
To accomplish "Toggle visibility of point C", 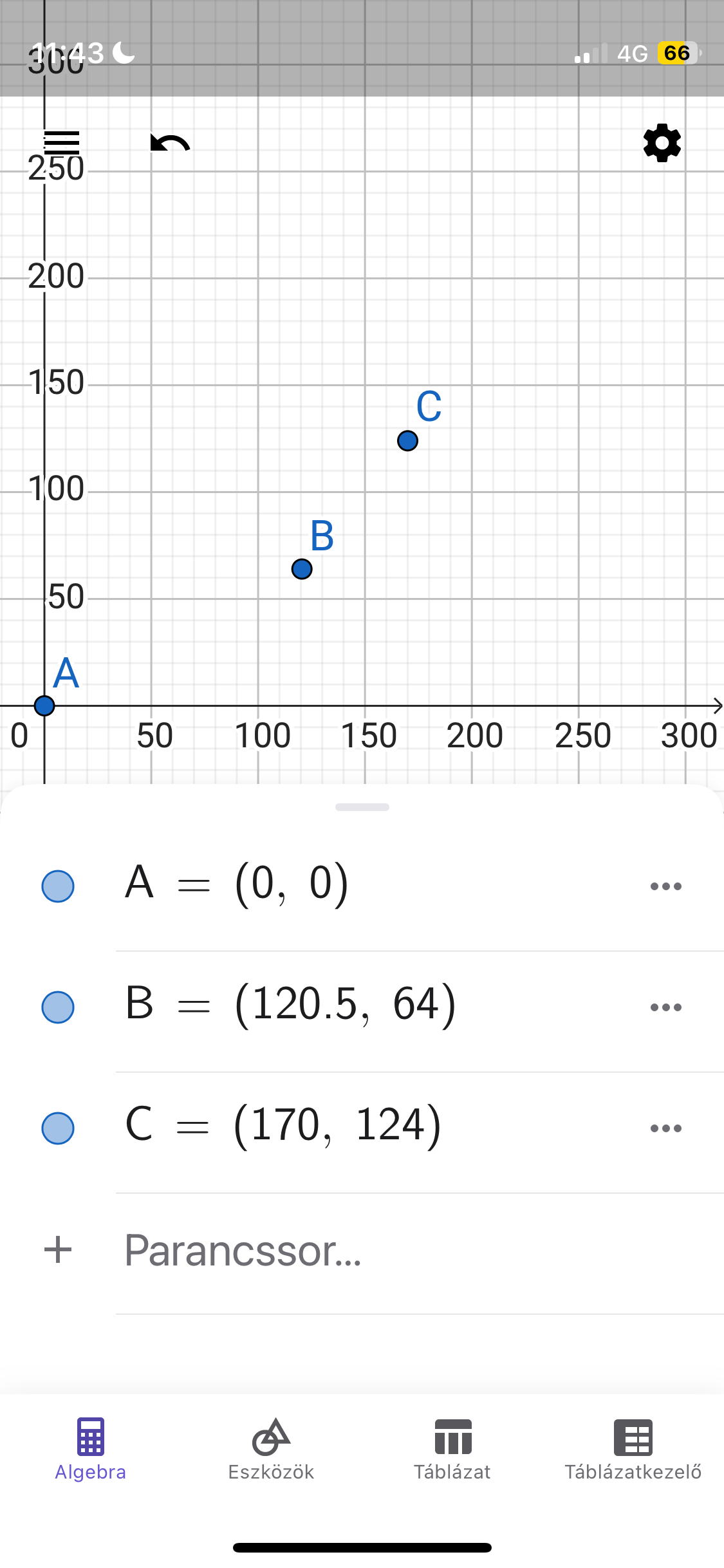I will tap(58, 1128).
